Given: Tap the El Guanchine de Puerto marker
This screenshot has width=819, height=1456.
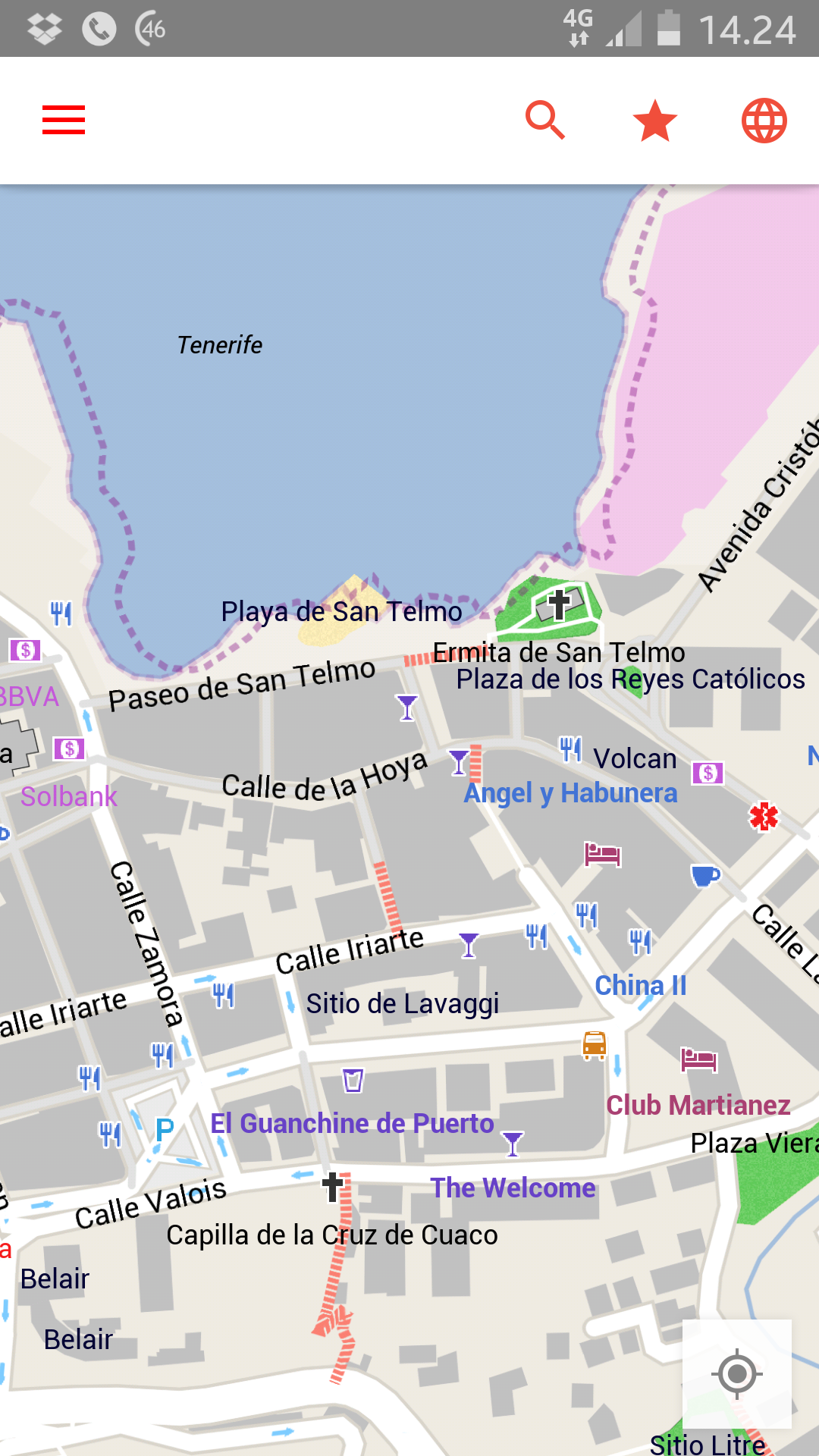Looking at the screenshot, I should point(353,1080).
